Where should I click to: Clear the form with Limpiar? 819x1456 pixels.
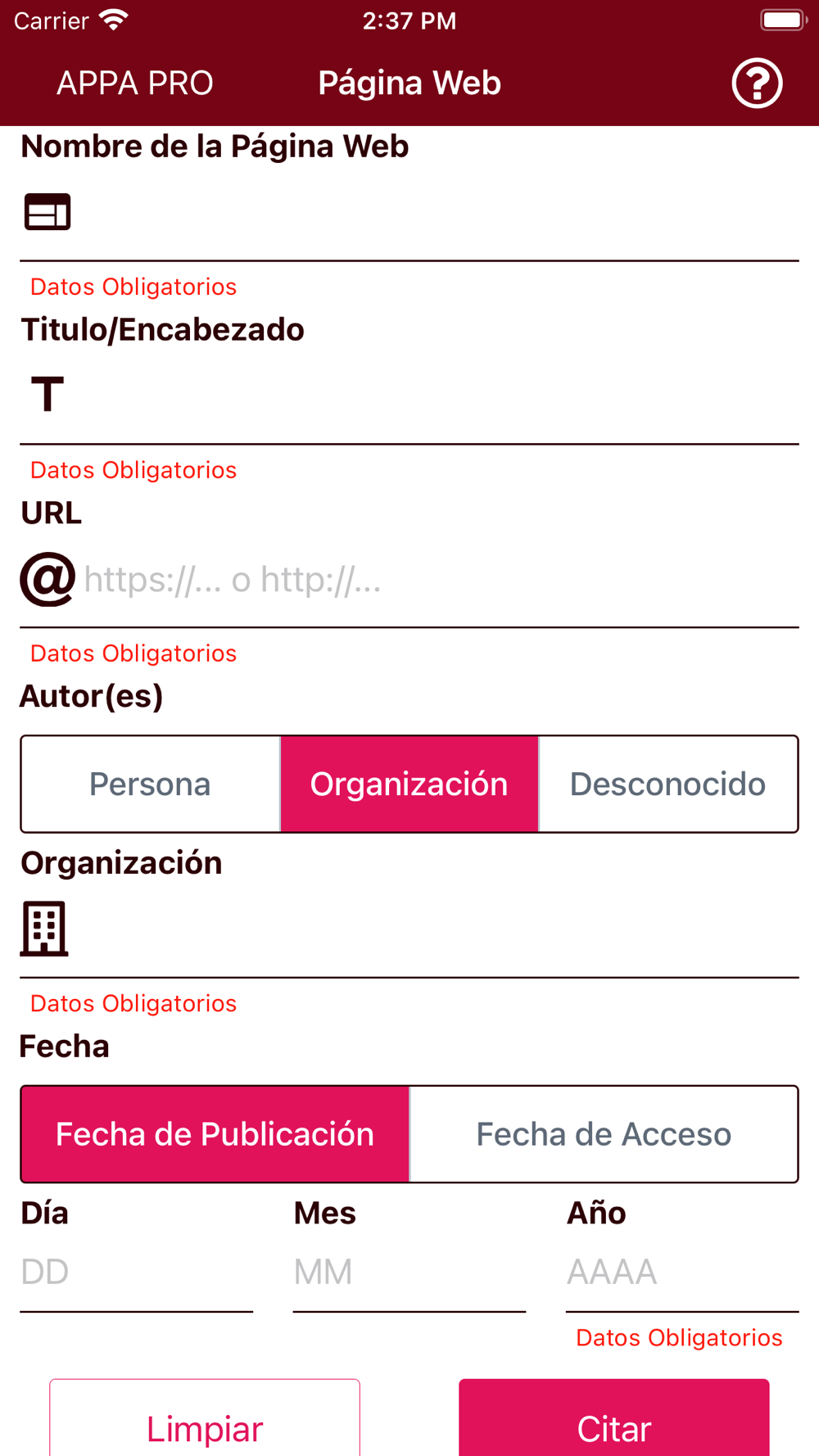tap(205, 1419)
